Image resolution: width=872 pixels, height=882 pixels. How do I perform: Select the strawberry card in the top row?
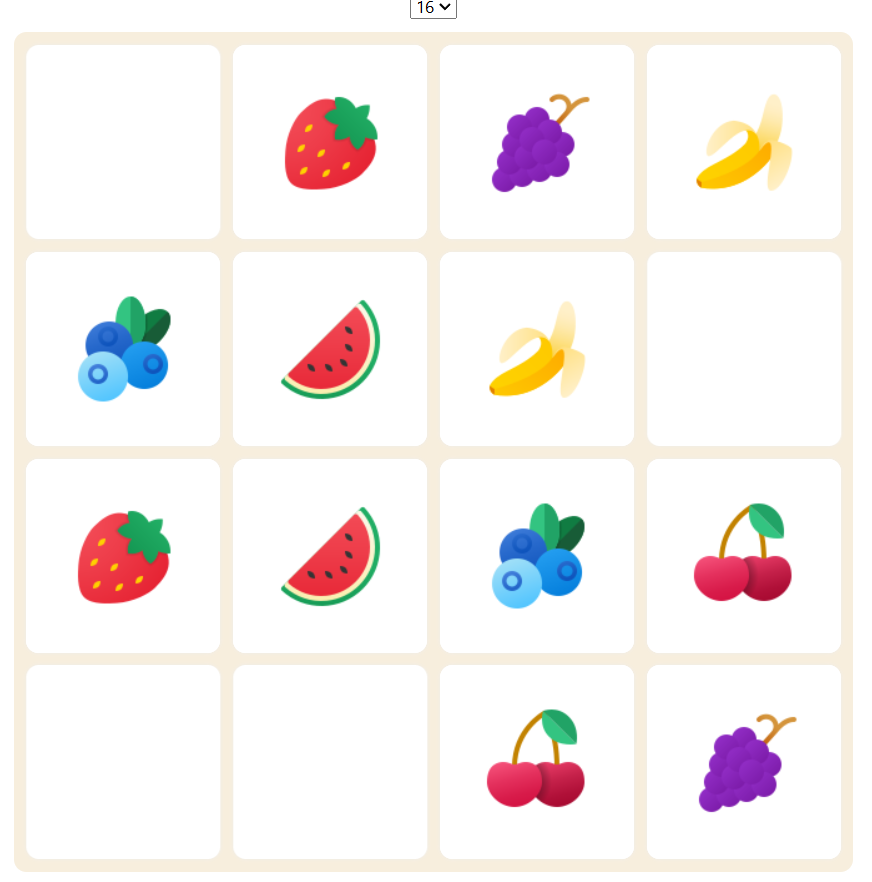pos(329,141)
